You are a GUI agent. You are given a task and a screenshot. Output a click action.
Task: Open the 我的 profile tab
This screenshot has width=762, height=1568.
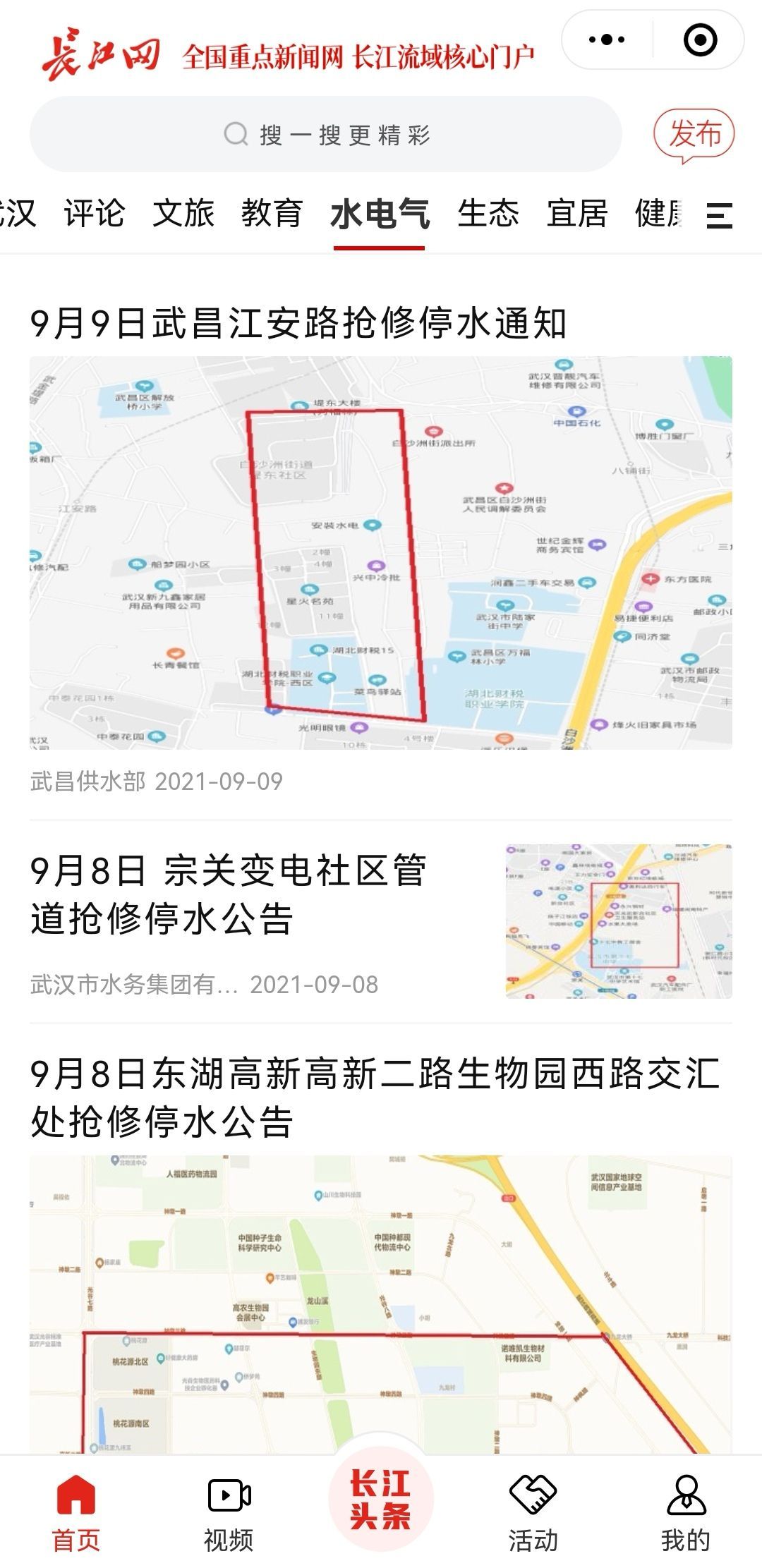[x=686, y=1514]
